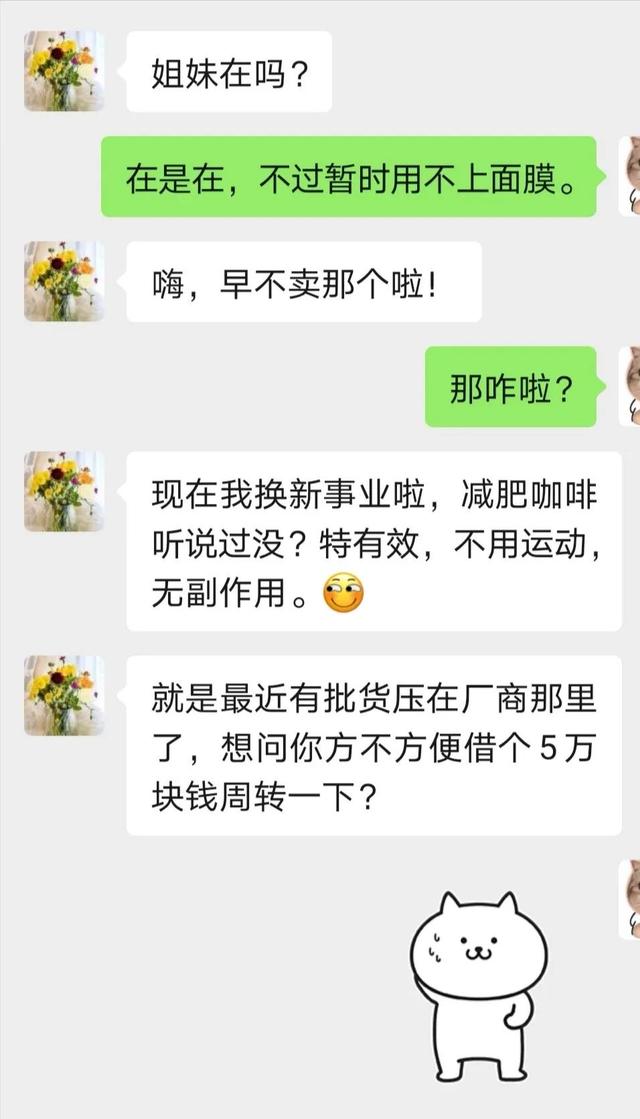This screenshot has height=1119, width=640.
Task: Open the flower avatar beside "姐妹在吗？"
Action: pyautogui.click(x=64, y=71)
